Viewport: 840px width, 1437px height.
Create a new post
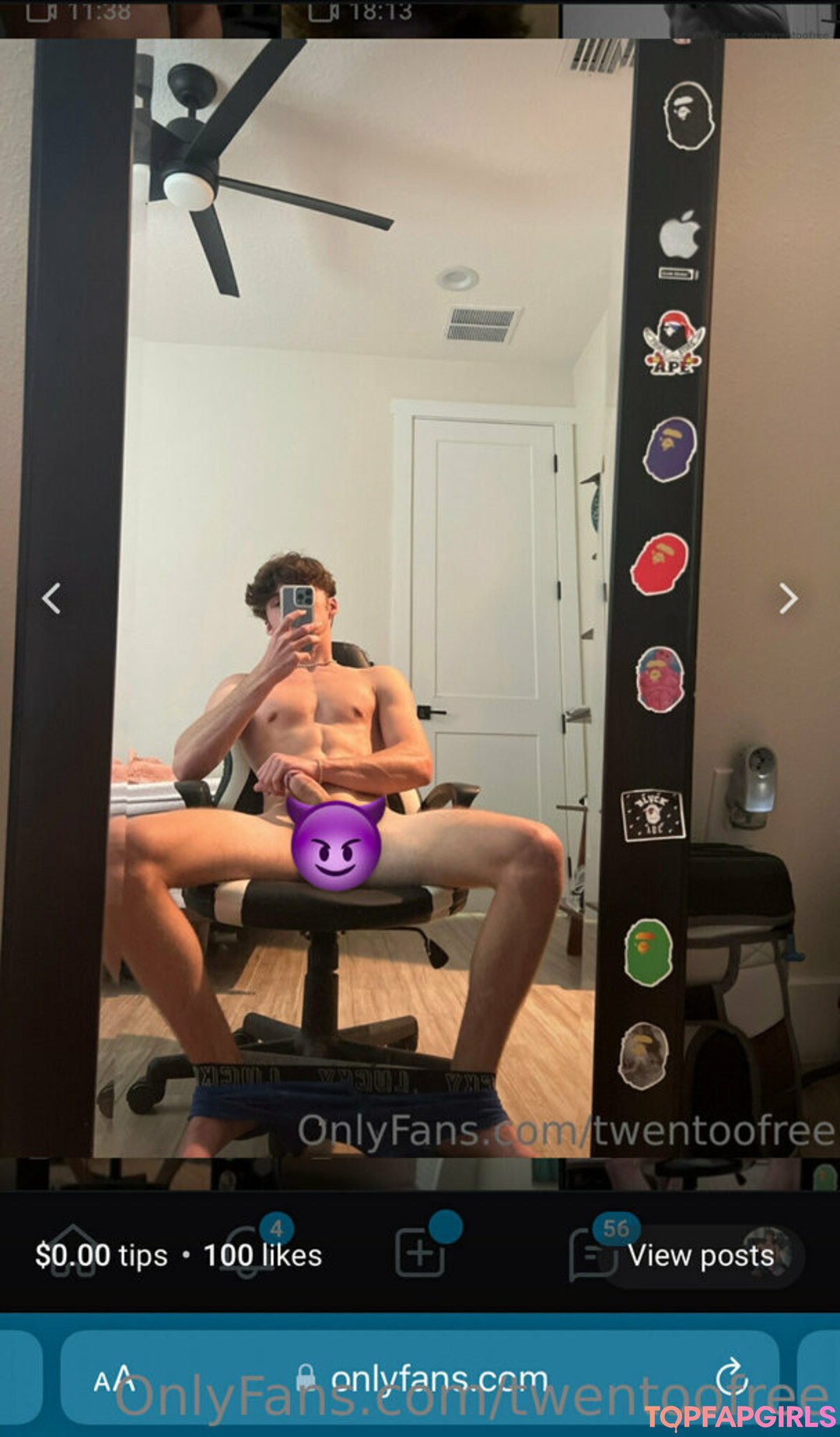[x=420, y=1253]
